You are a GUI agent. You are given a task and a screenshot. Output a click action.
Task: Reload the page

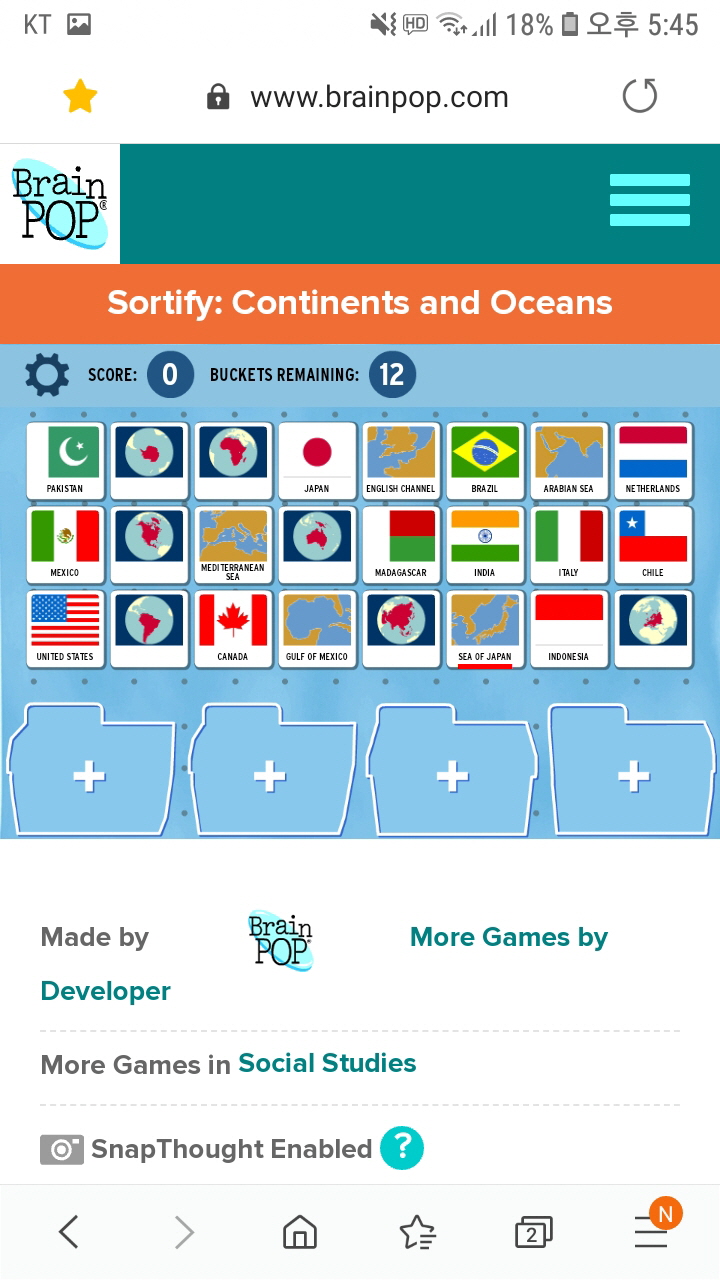point(640,97)
